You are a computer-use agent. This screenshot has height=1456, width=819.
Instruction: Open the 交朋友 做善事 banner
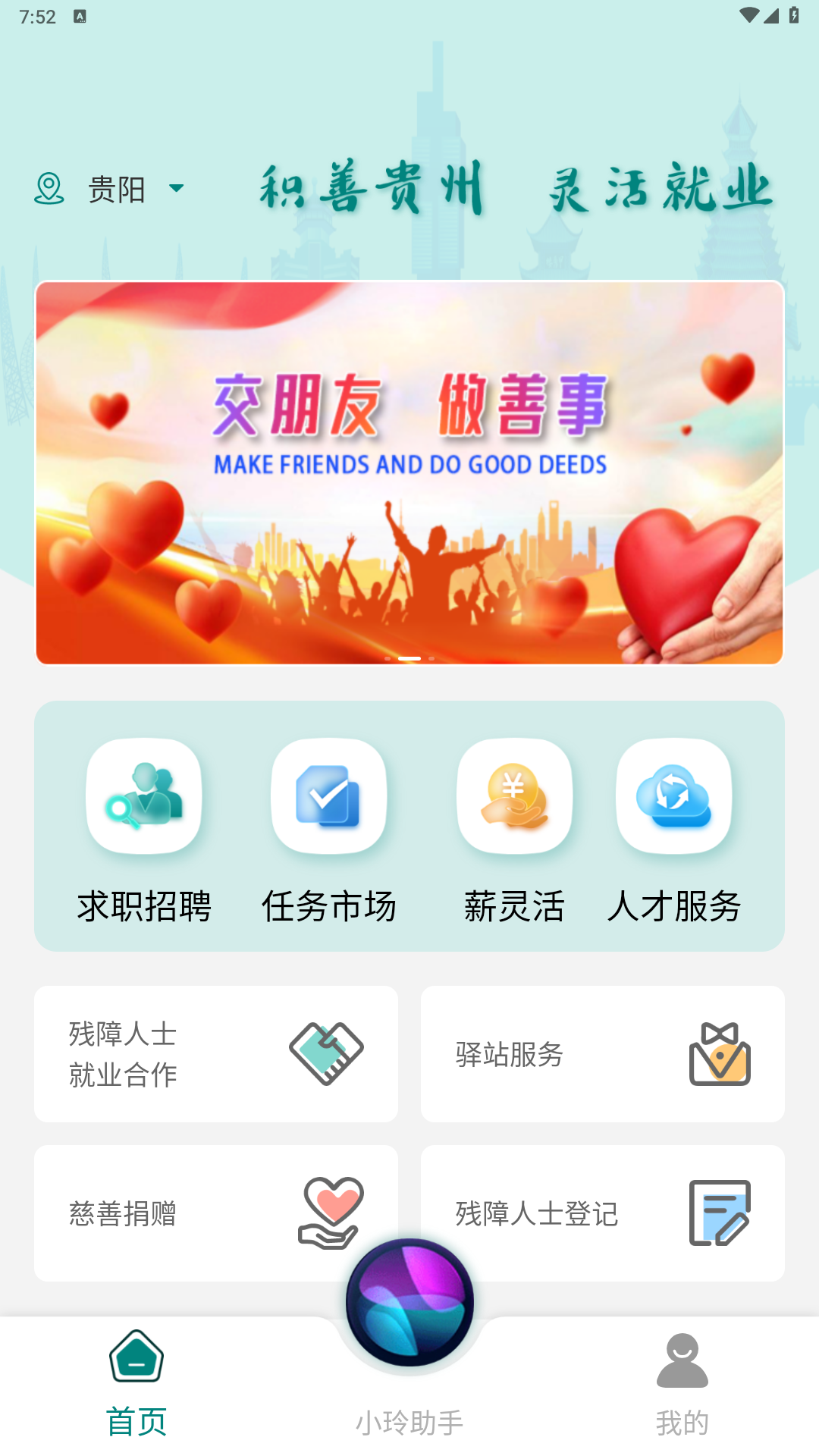click(409, 472)
